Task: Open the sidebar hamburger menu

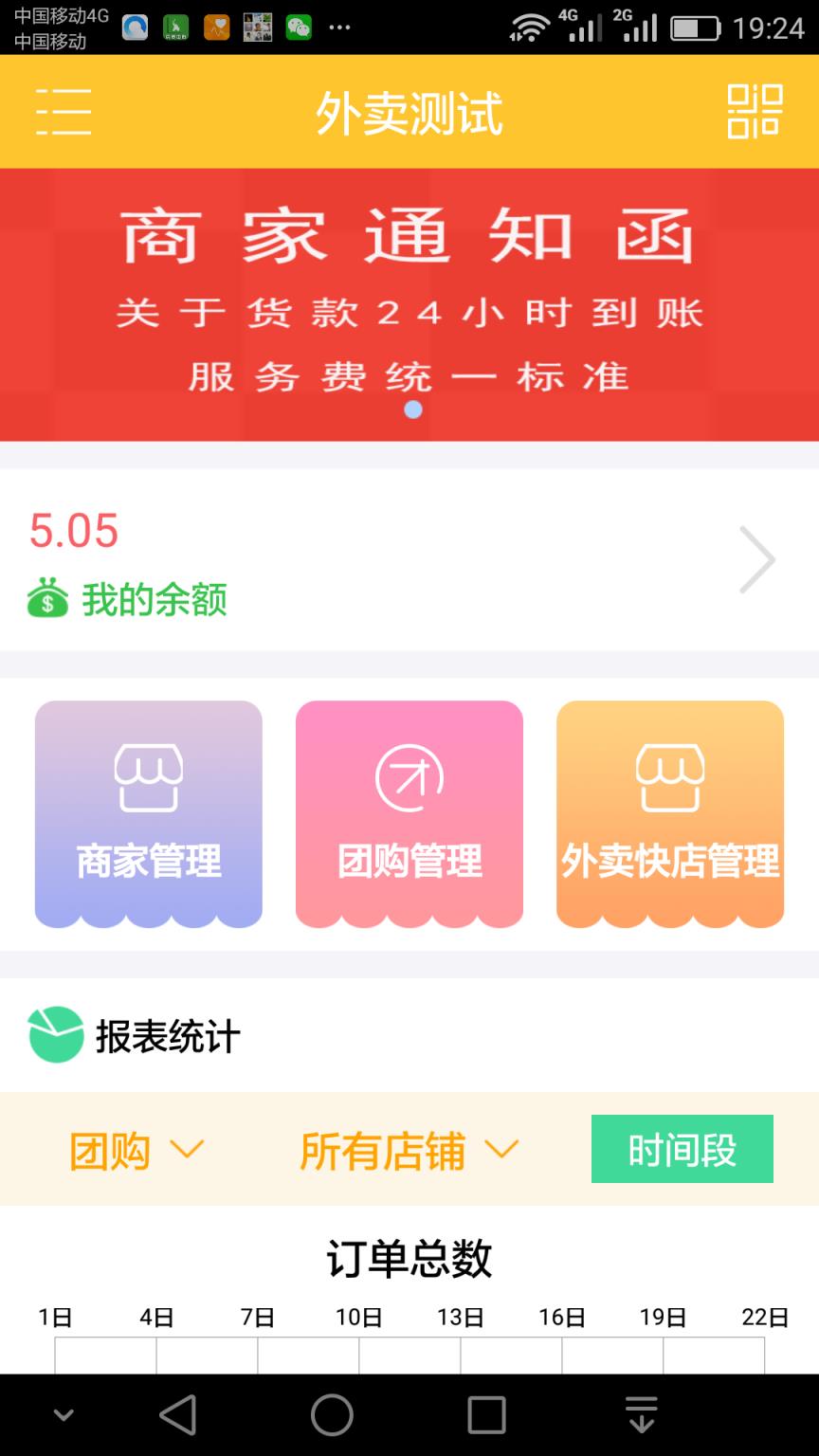Action: tap(63, 111)
